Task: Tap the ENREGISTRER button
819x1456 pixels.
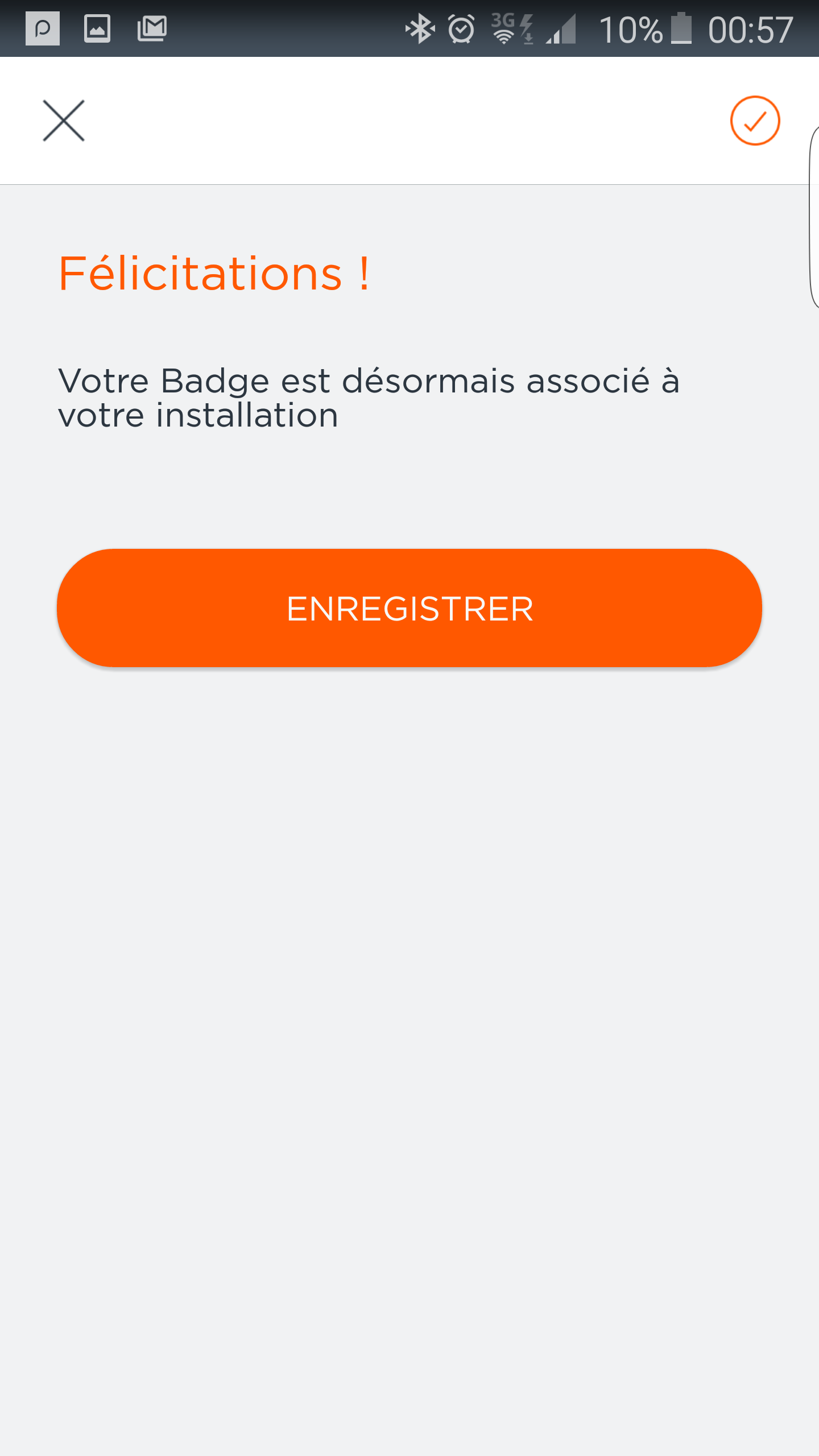Action: [409, 608]
